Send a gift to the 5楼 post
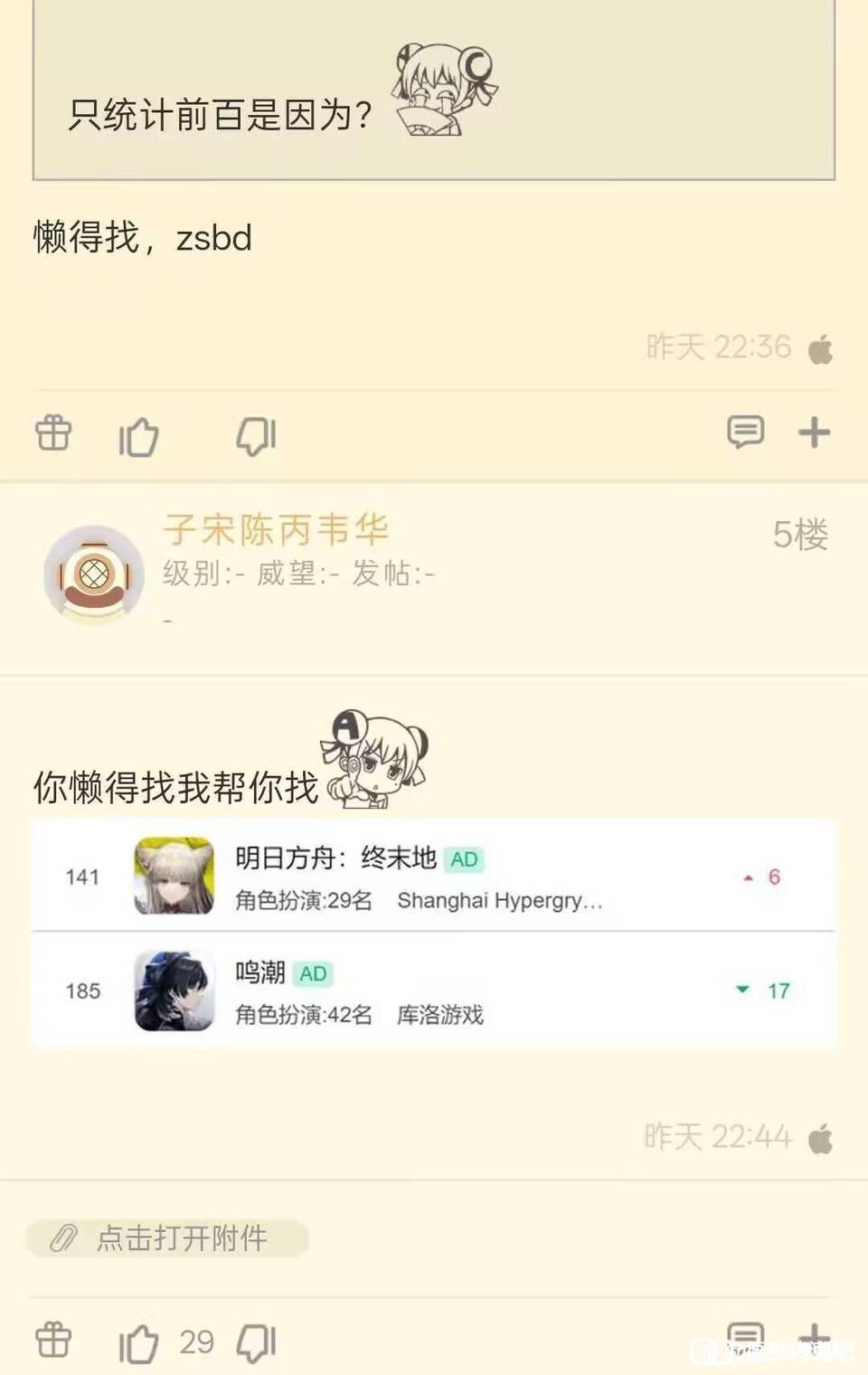 click(x=53, y=1341)
